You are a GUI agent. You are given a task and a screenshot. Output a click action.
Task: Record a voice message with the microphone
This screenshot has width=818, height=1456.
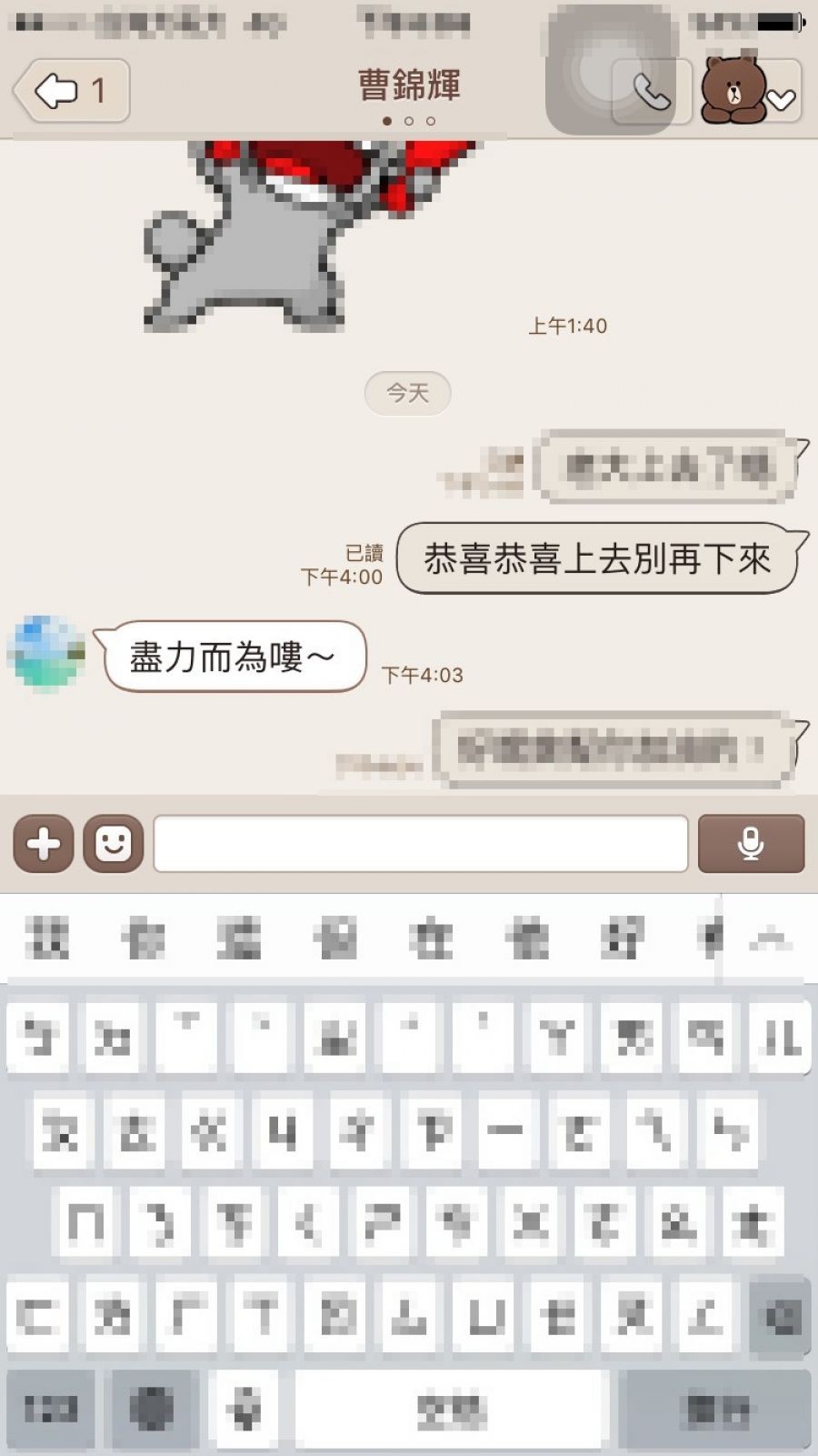[751, 844]
